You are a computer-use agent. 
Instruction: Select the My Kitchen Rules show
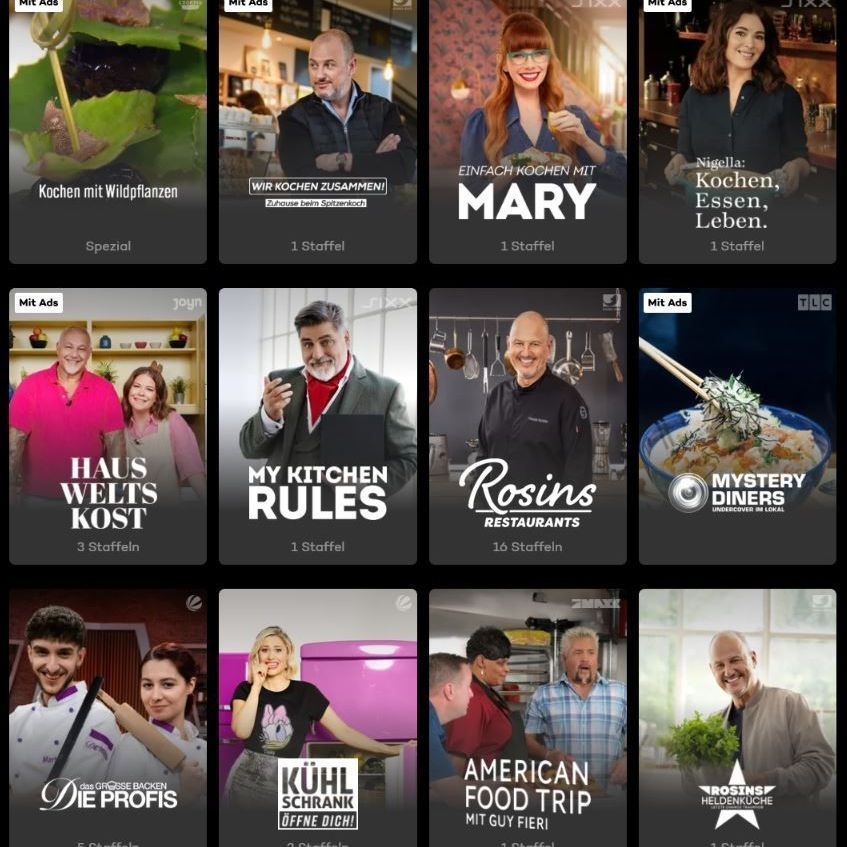[318, 425]
